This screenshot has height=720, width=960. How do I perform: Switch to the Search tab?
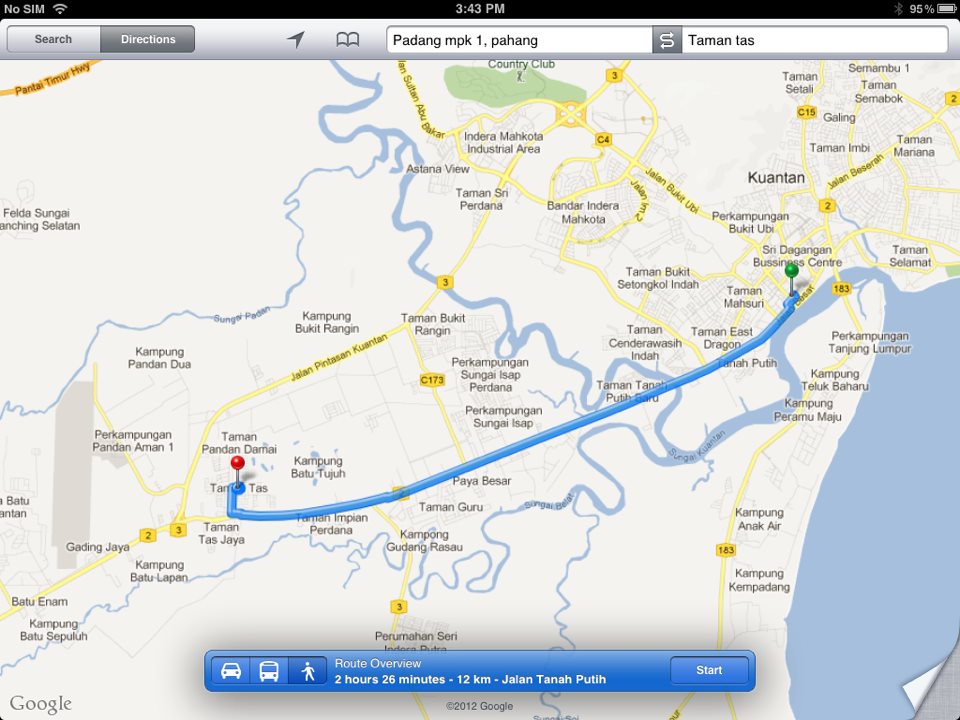point(54,40)
